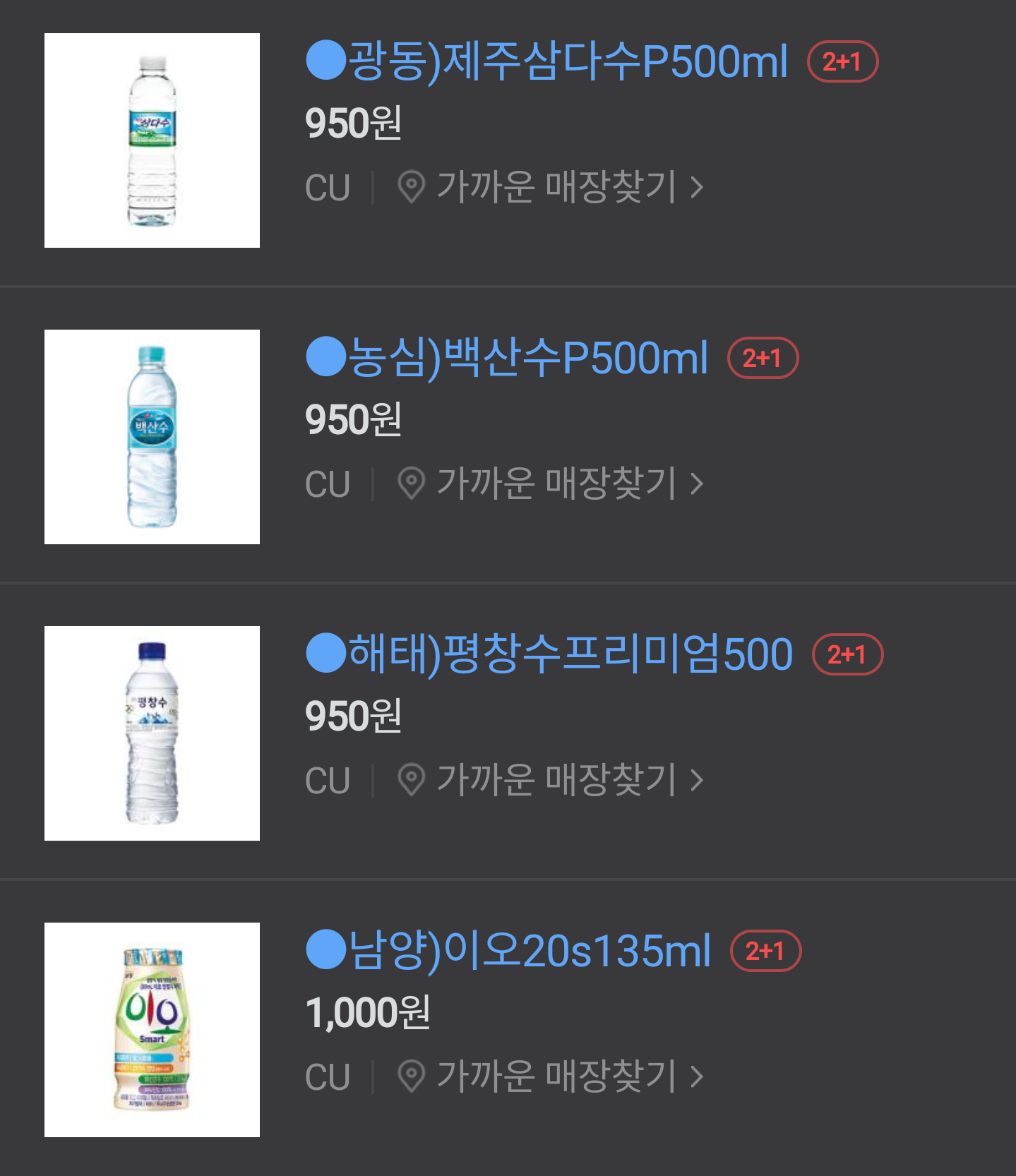1016x1176 pixels.
Task: Tap the 백산수 bottle image
Action: 152,437
